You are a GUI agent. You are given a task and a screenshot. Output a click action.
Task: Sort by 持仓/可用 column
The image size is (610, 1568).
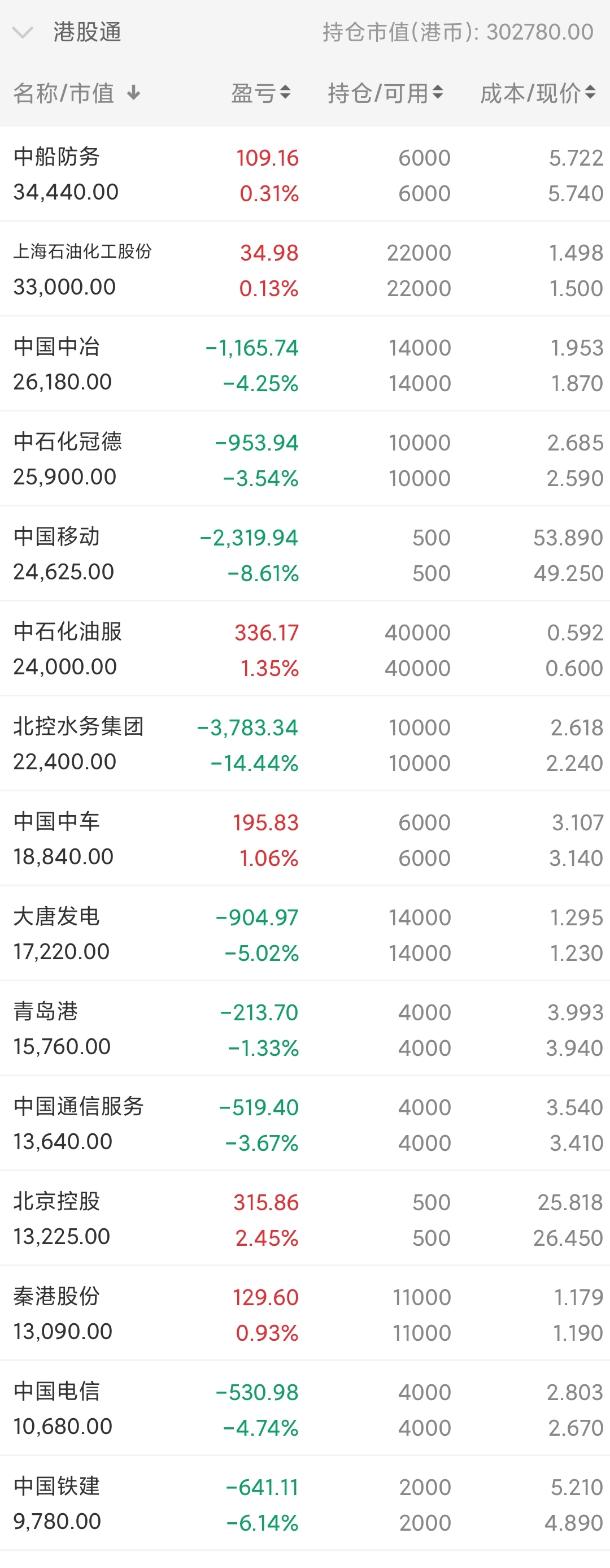(385, 93)
